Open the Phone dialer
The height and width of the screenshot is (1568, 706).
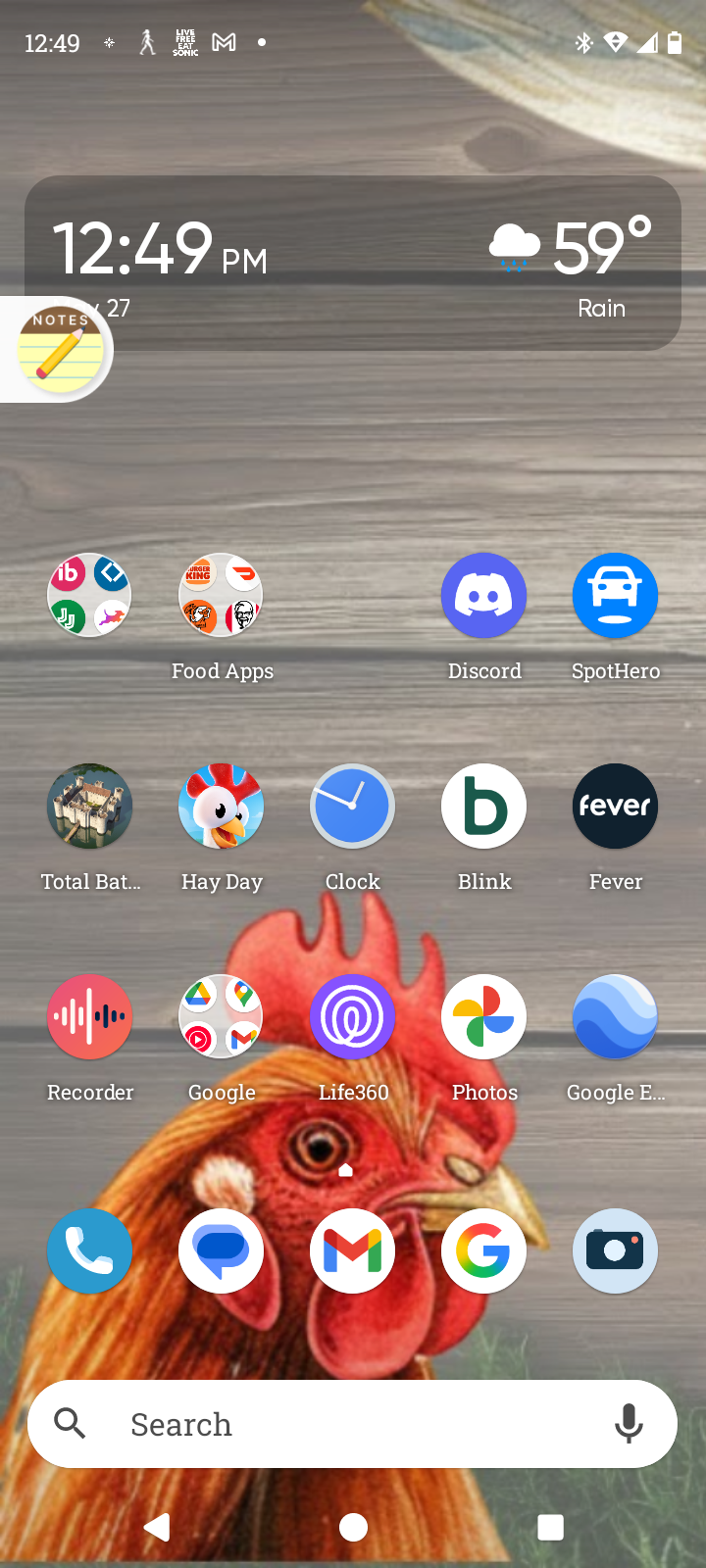tap(90, 1251)
